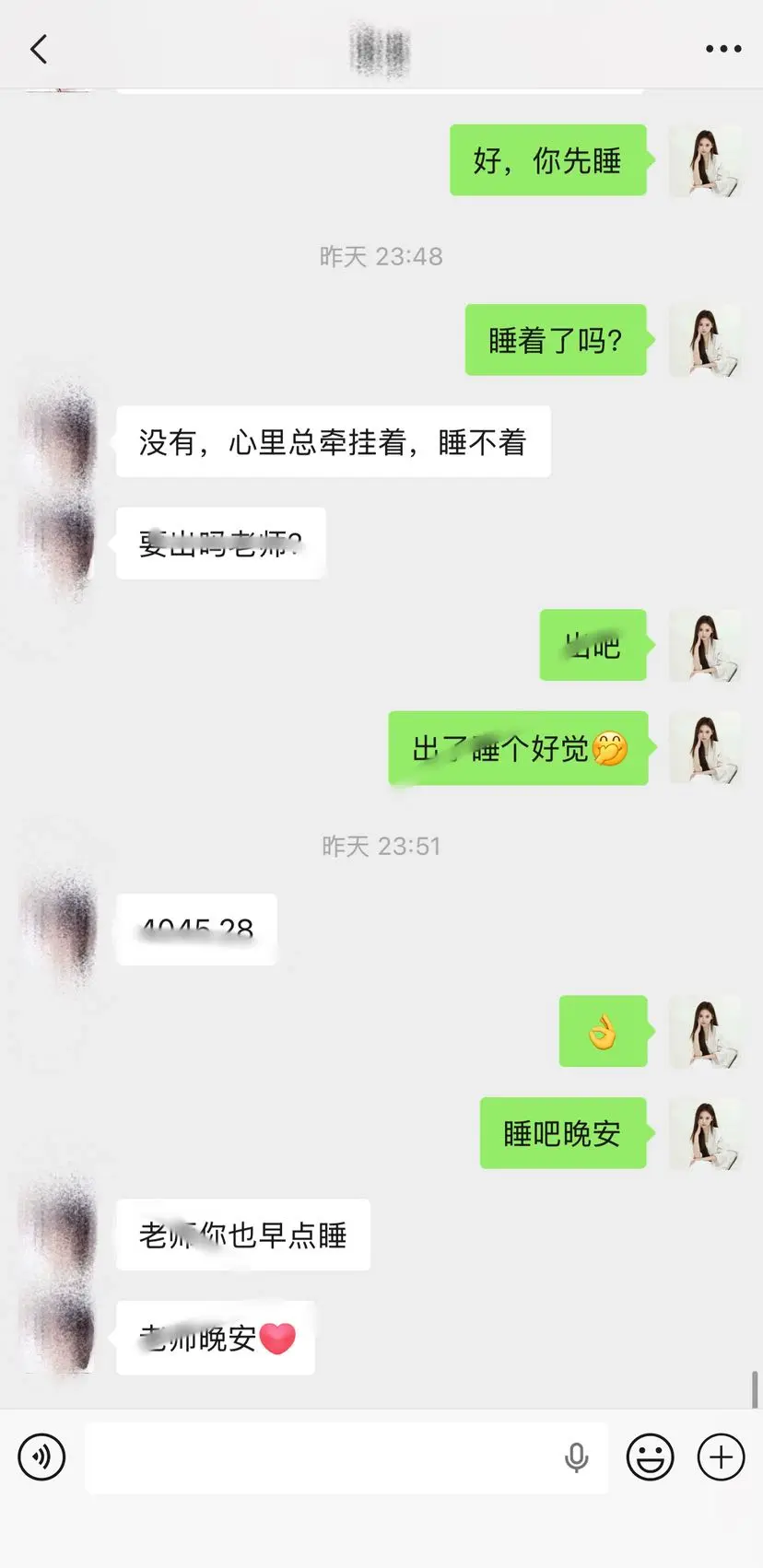Open sender avatar beside 睡吧晚安
This screenshot has height=1568, width=763.
(x=705, y=1133)
